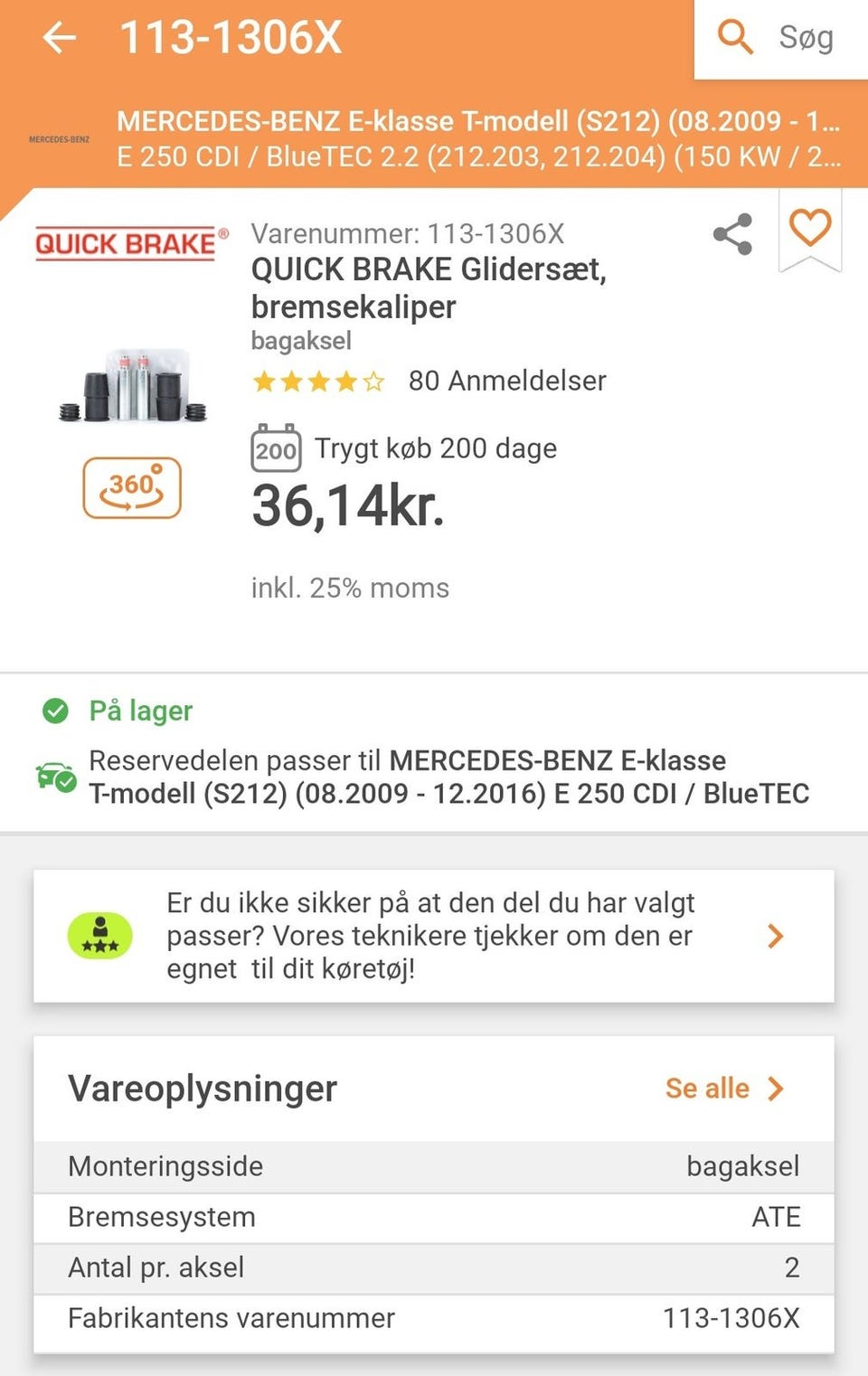Open the 360 degree product view
The image size is (868, 1376).
coord(132,487)
